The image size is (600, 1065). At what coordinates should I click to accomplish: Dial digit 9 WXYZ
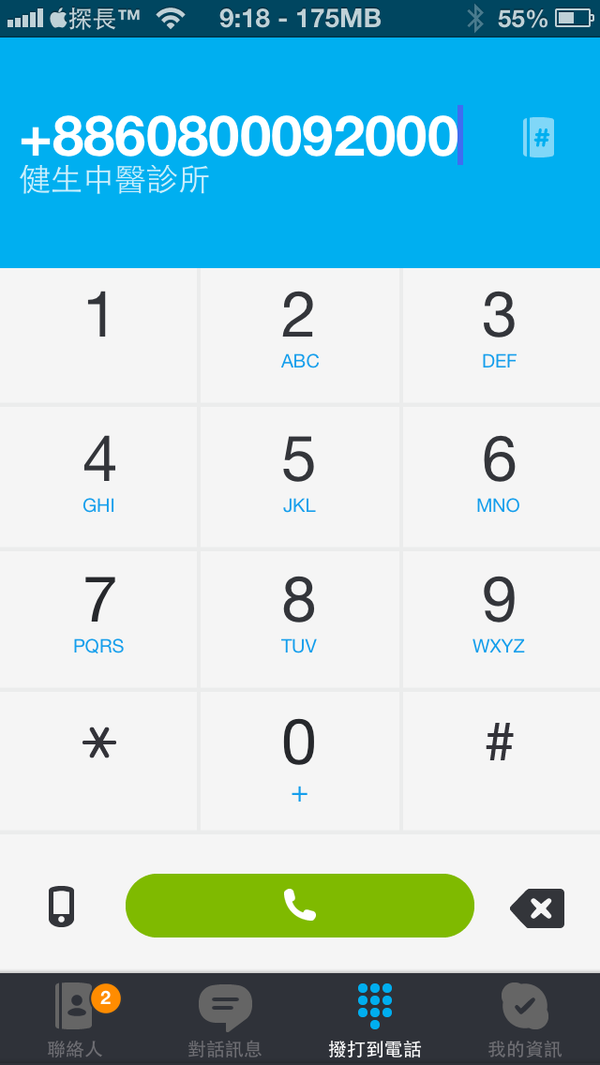499,618
